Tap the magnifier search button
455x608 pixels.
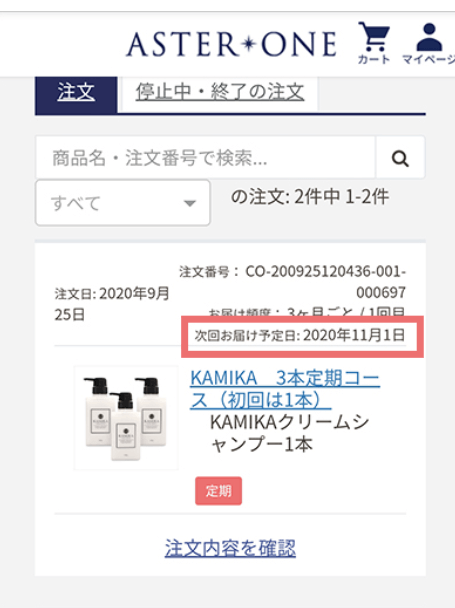click(x=400, y=157)
